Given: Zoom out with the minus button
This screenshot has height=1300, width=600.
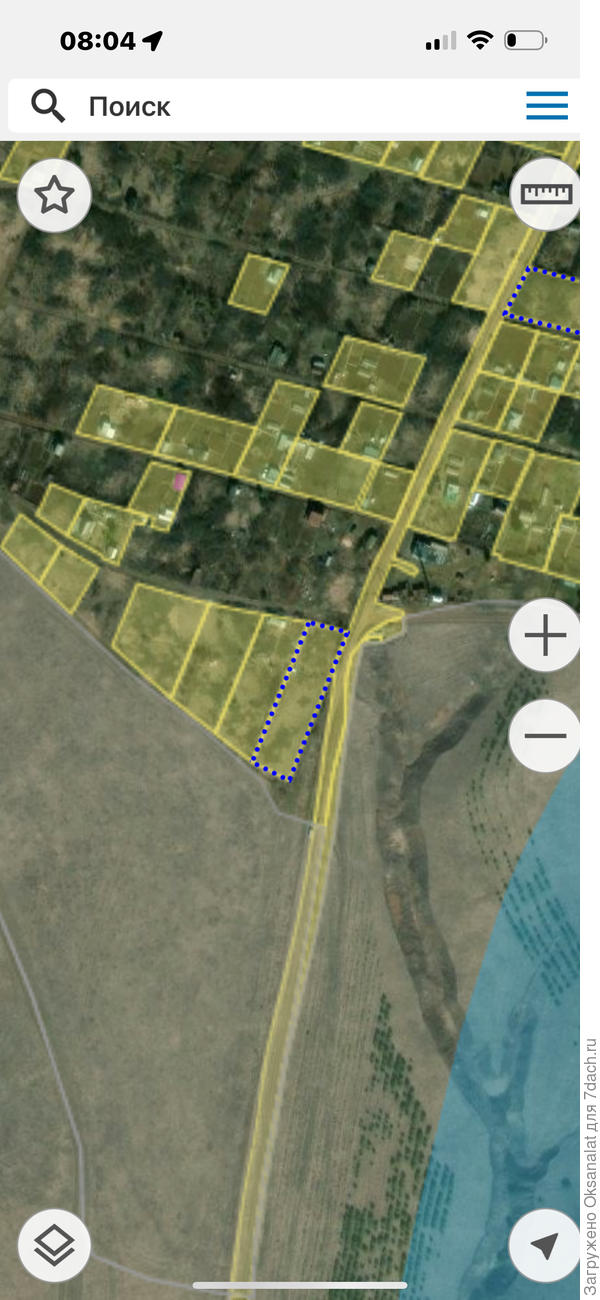Looking at the screenshot, I should (545, 736).
